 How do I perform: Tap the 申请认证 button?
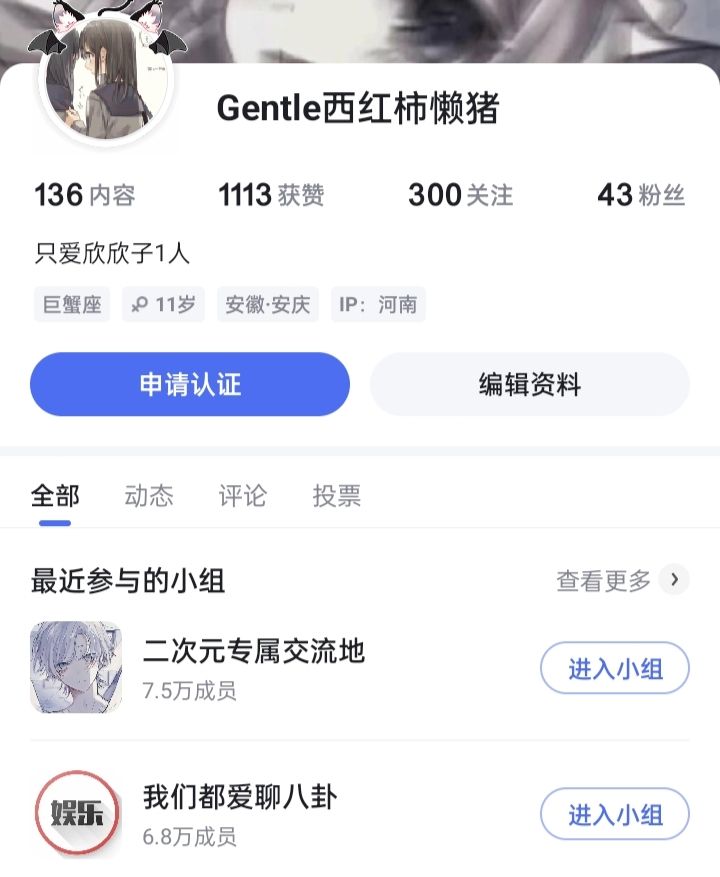pos(190,384)
